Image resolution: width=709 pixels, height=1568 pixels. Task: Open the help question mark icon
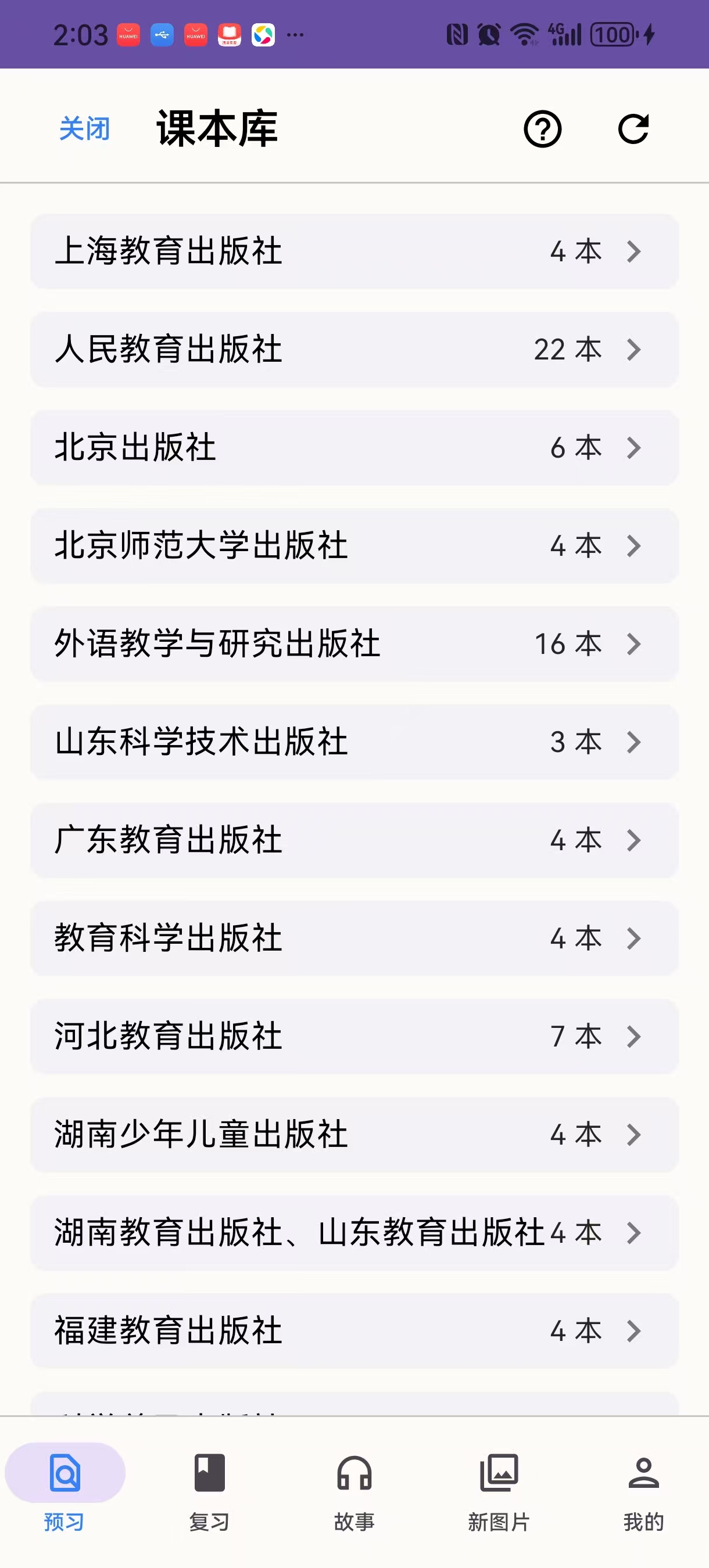543,128
